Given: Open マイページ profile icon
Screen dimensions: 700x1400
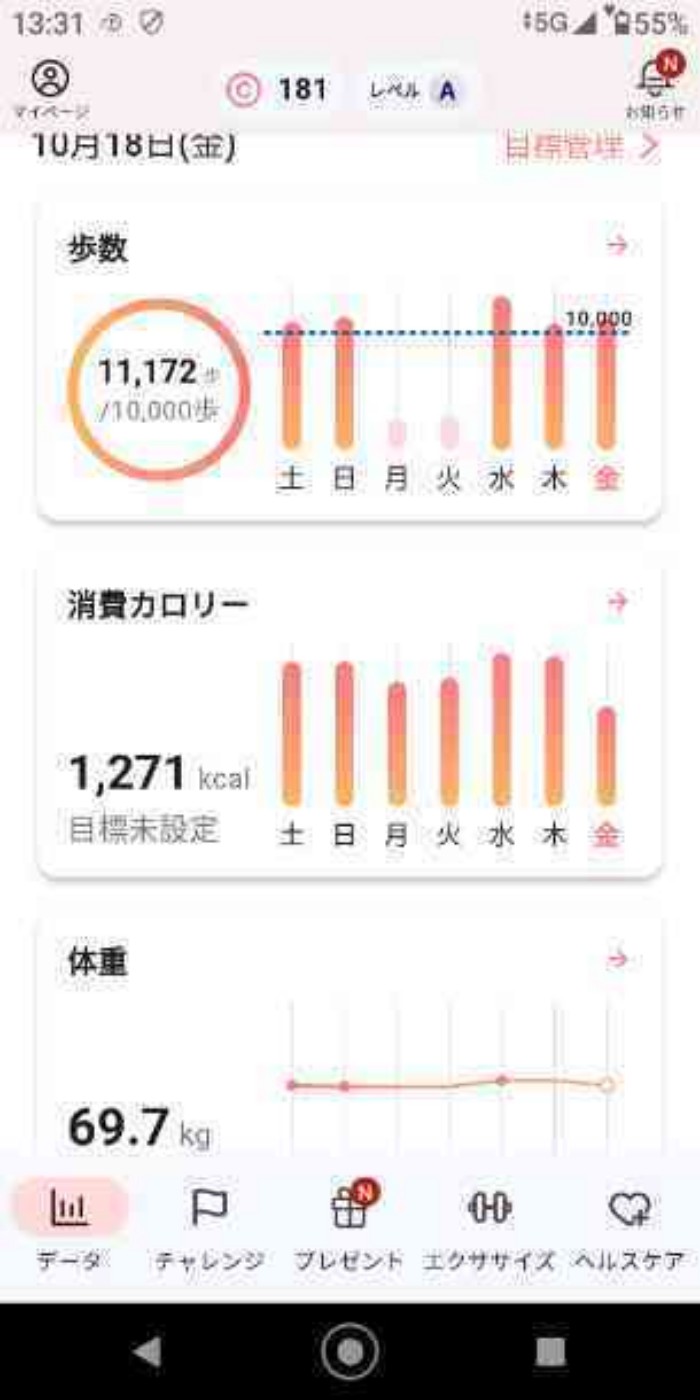Looking at the screenshot, I should point(50,85).
